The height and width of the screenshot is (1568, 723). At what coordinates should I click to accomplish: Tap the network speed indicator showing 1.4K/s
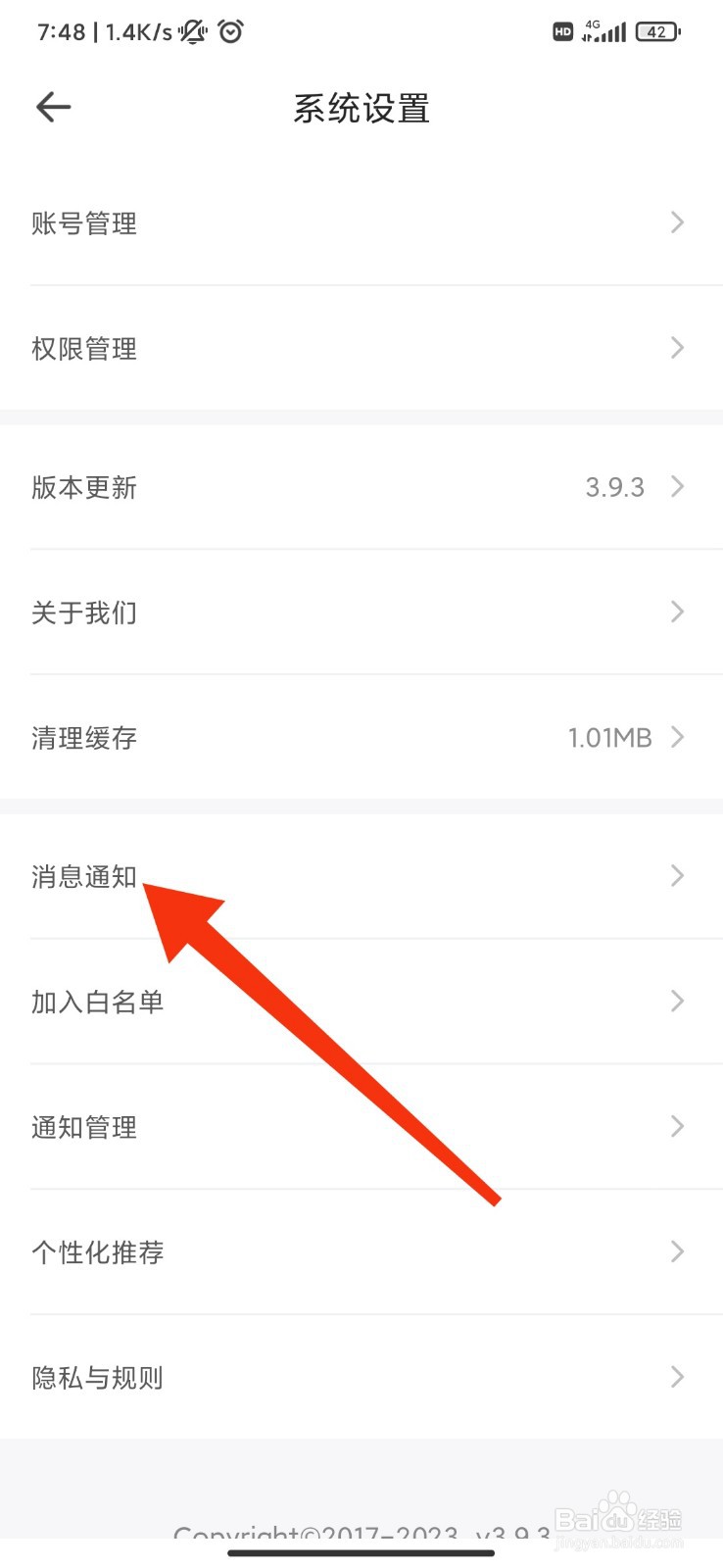click(x=133, y=30)
